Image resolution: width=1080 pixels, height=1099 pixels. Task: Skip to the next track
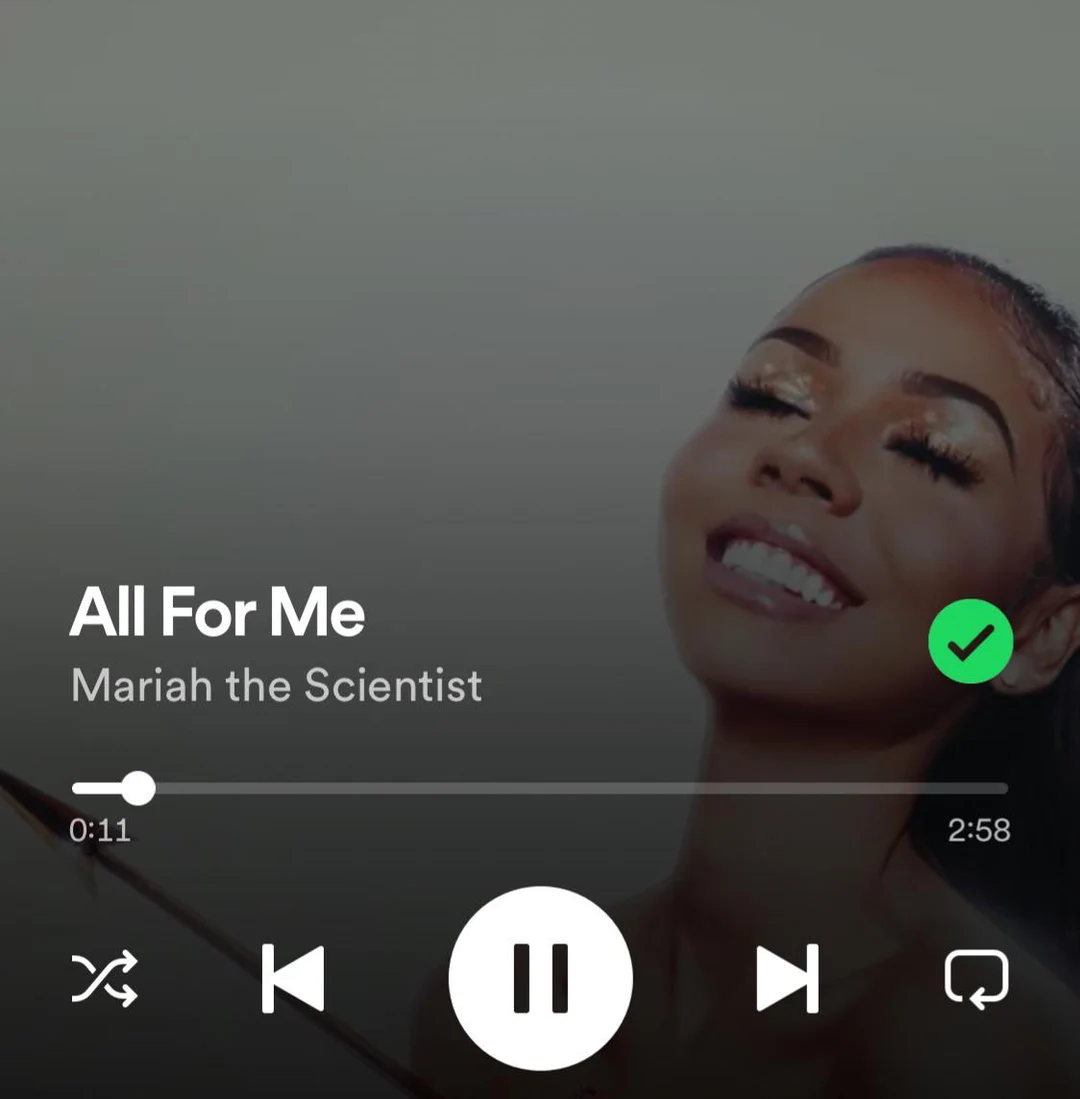pos(787,977)
